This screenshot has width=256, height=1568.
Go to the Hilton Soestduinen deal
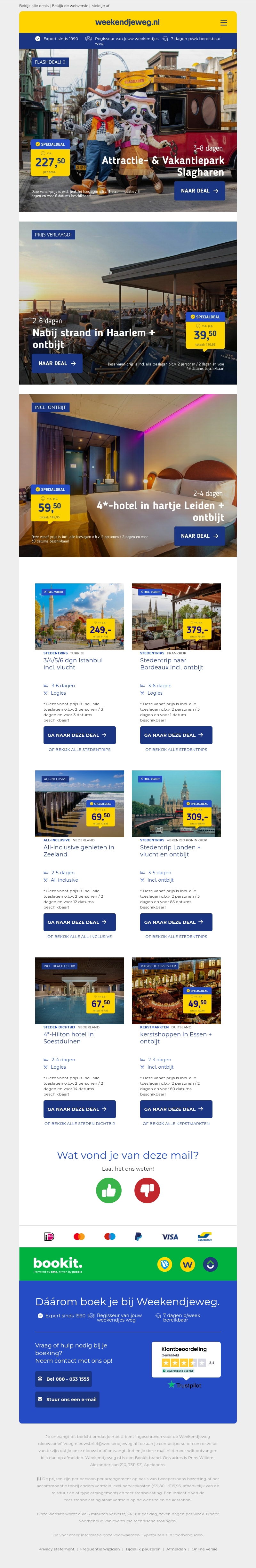tap(79, 1109)
